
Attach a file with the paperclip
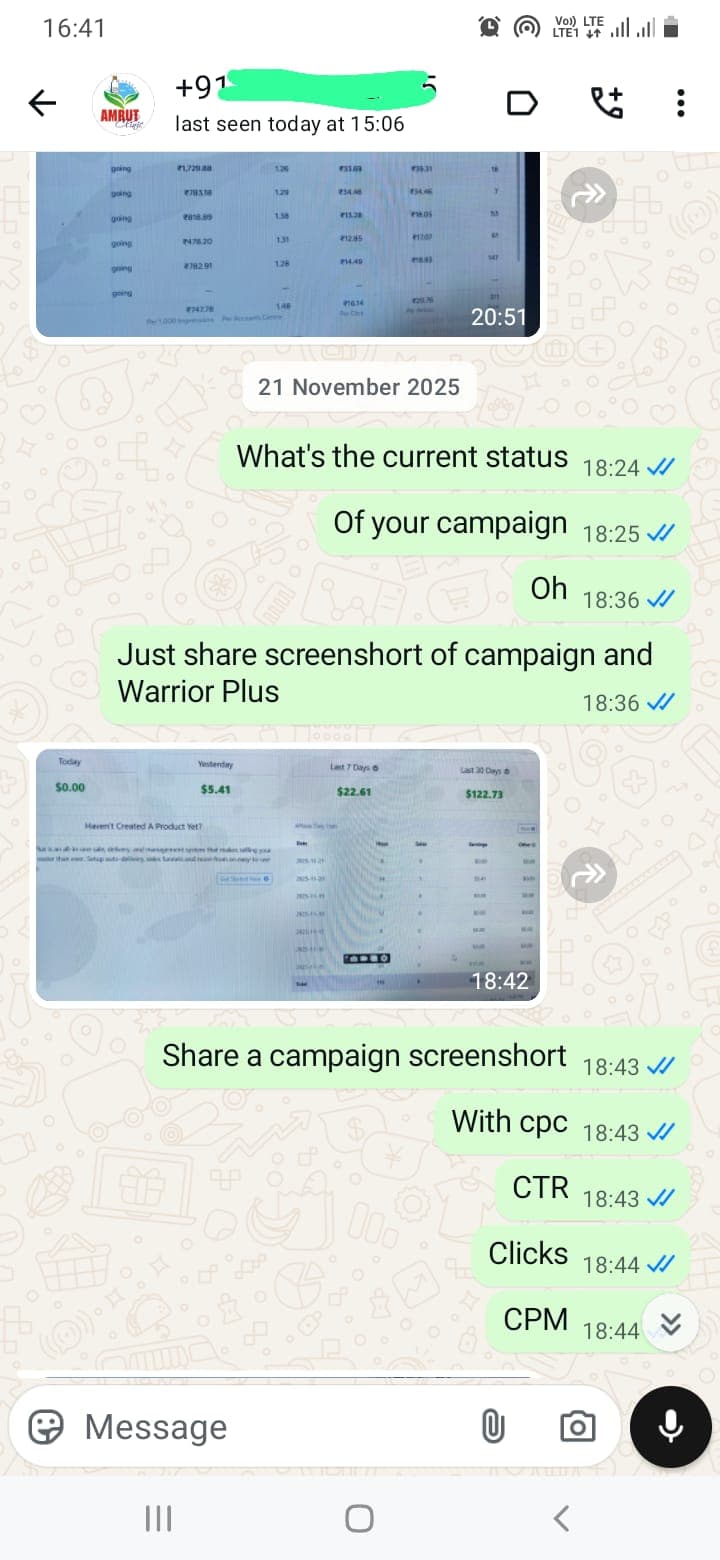(493, 1427)
